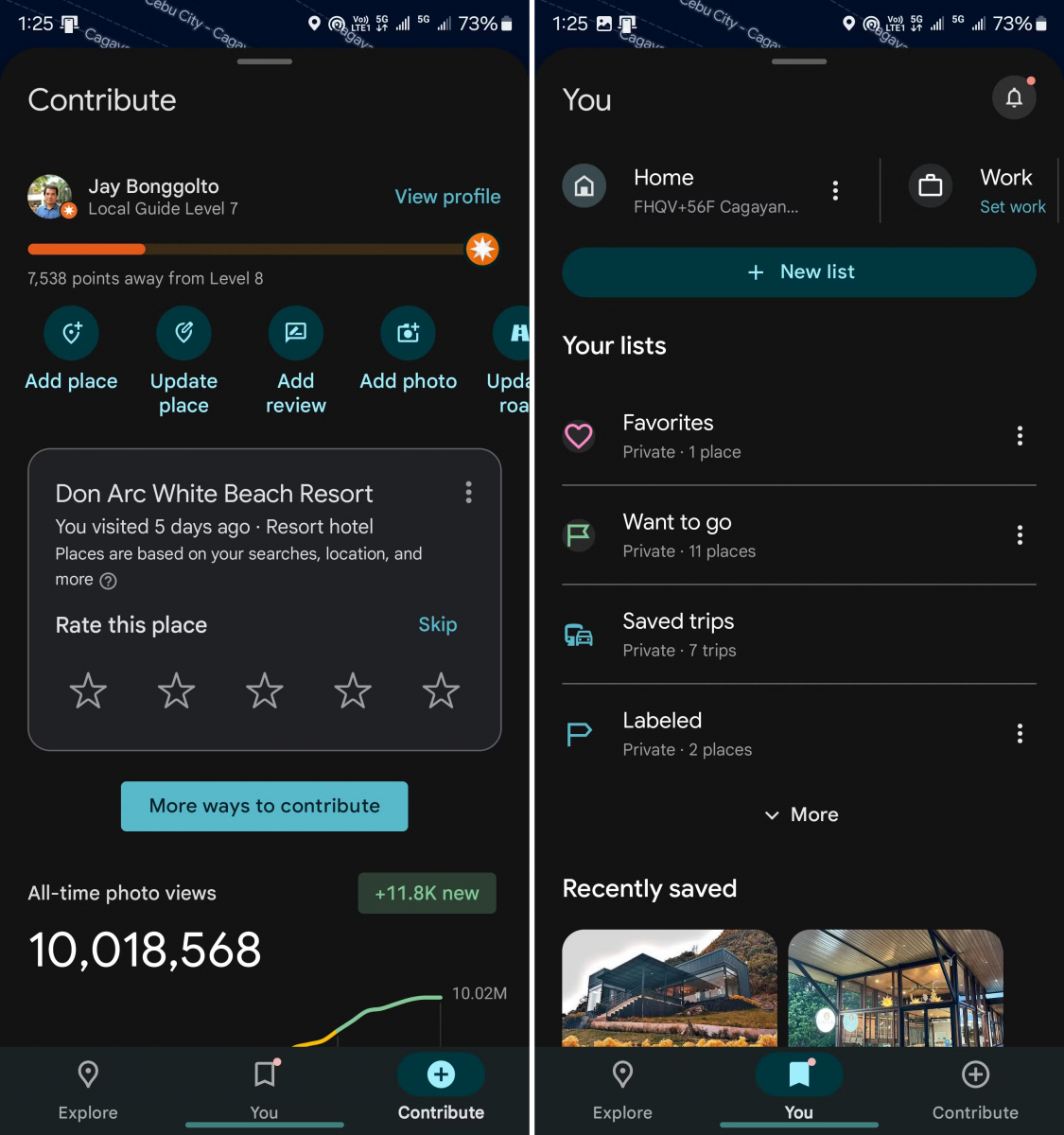This screenshot has width=1064, height=1135.
Task: Tap the Favorites heart icon
Action: point(578,436)
